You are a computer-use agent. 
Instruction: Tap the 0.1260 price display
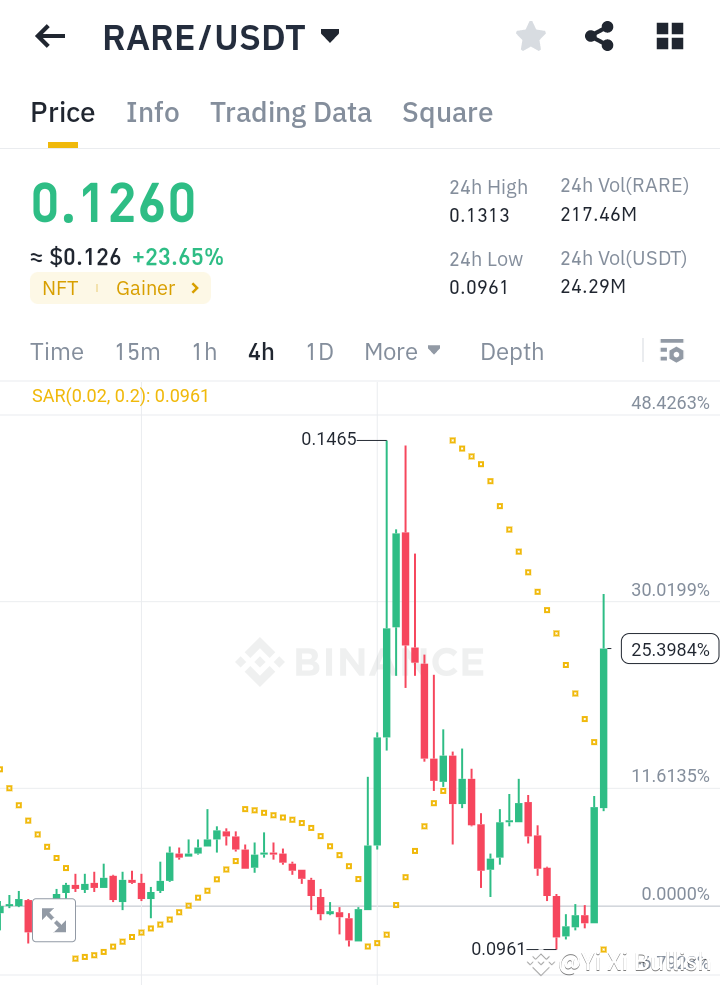pos(113,202)
